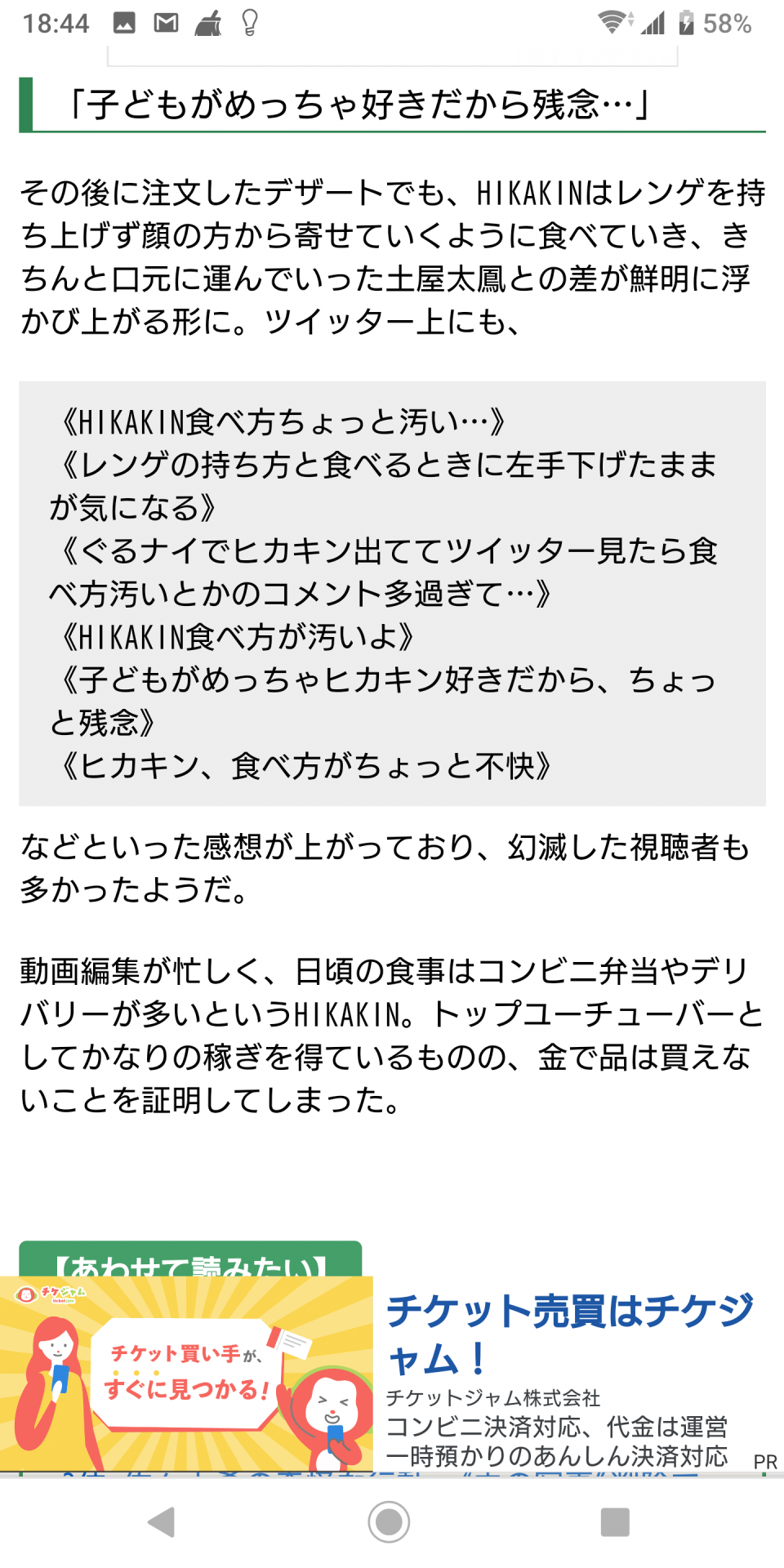Open the チケジャム ad banner image
The width and height of the screenshot is (784, 1568).
pos(186,1374)
